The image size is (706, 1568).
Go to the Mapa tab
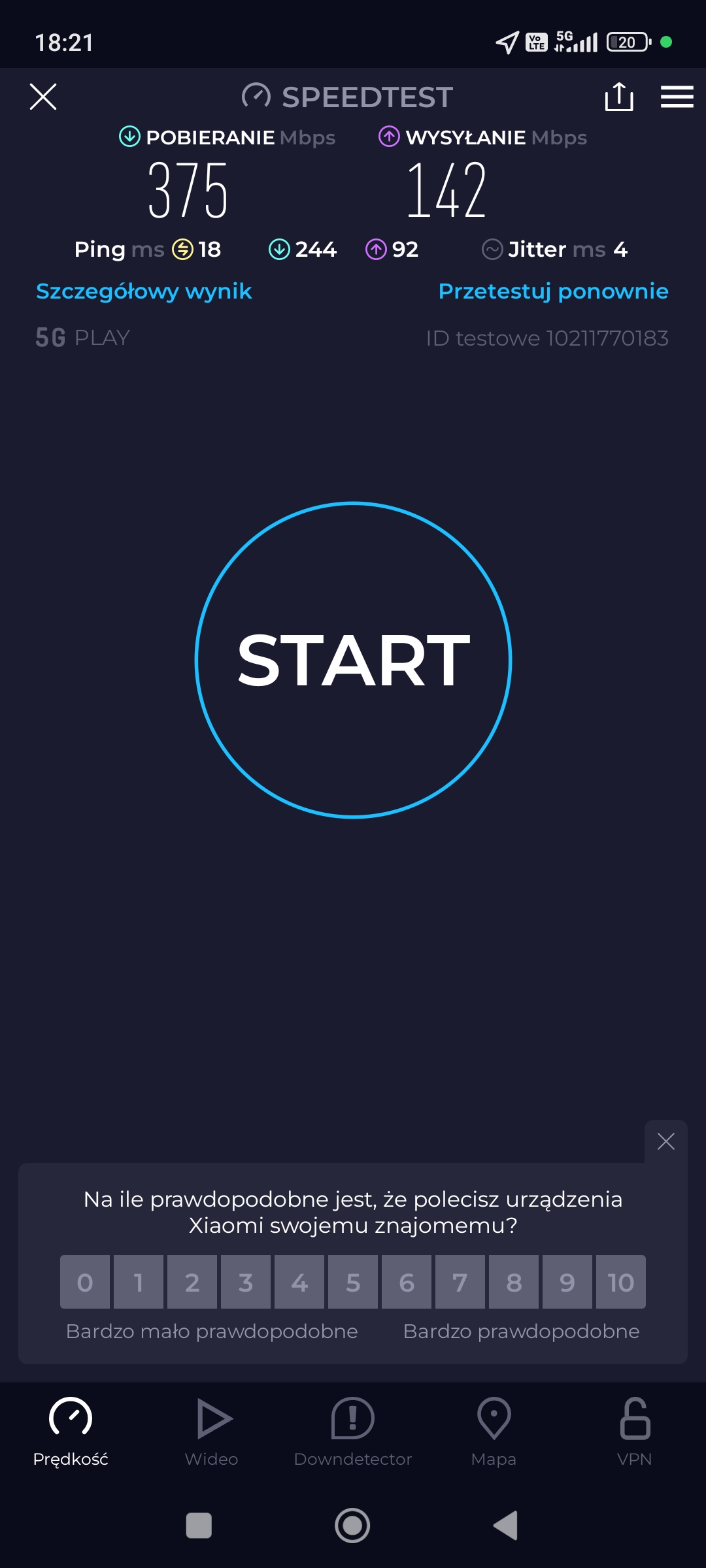pos(494,1432)
